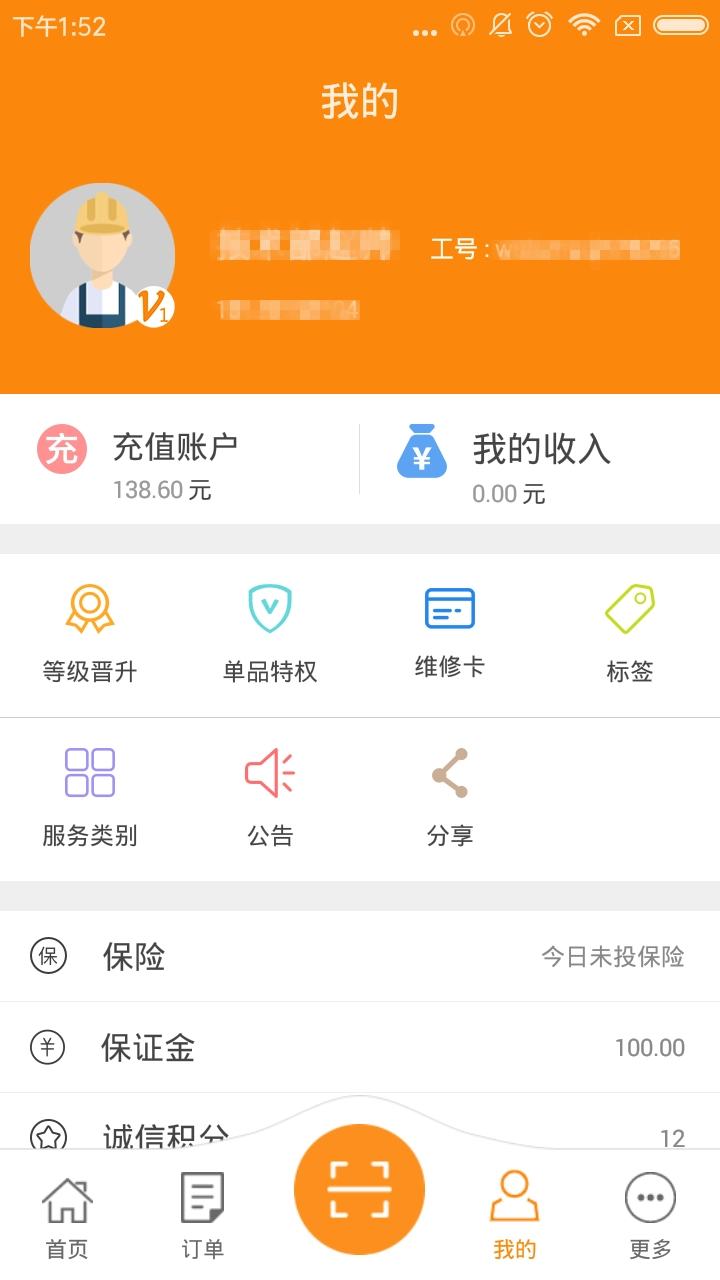The image size is (720, 1280).
Task: Open the 等级晋升 (level promotion) icon
Action: point(90,625)
